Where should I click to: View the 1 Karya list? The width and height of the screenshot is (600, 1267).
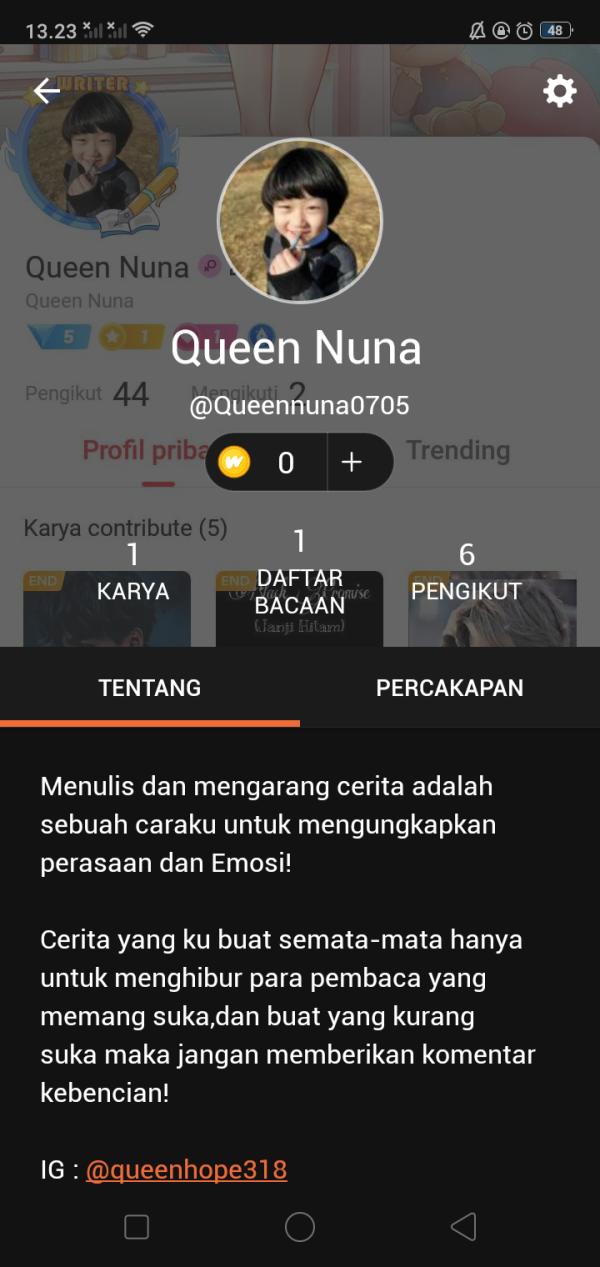[133, 574]
